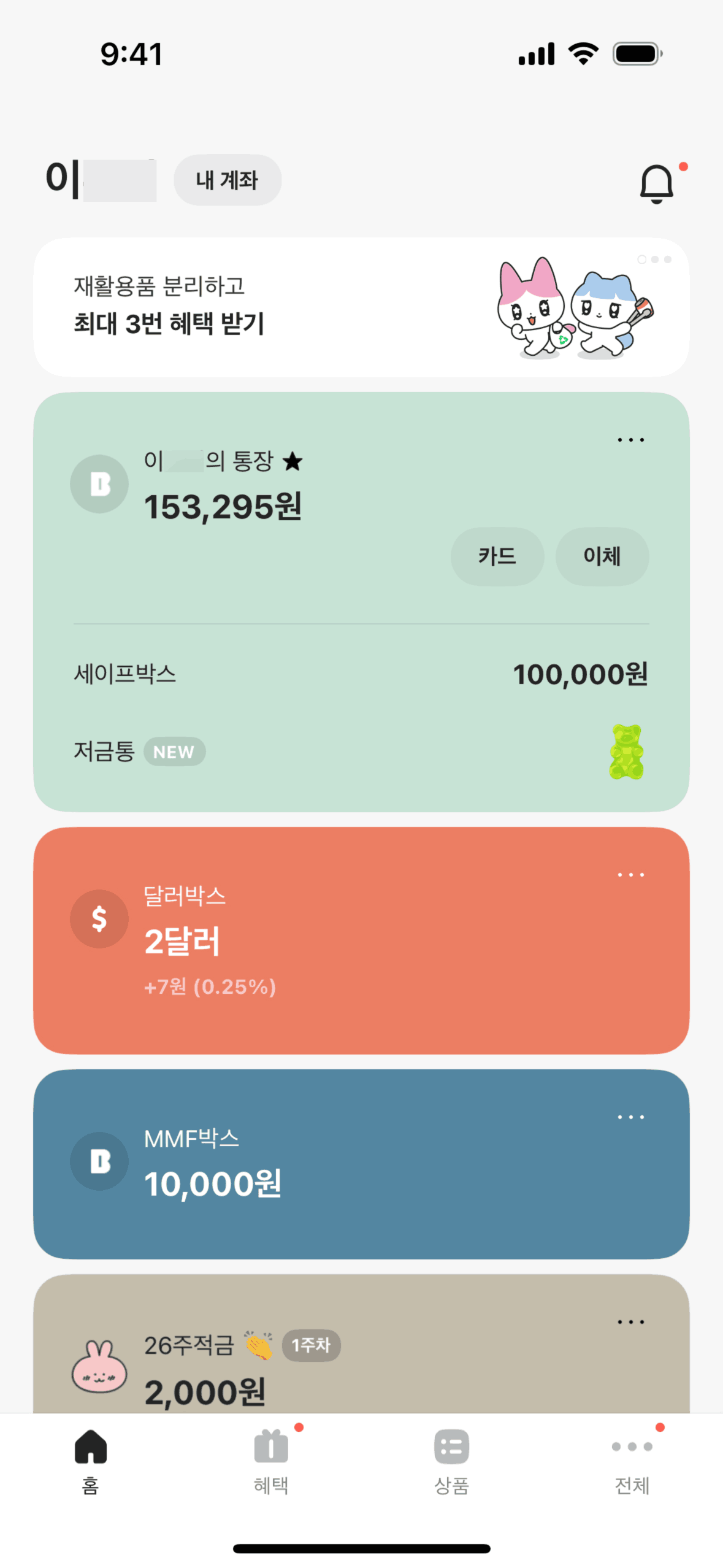The height and width of the screenshot is (1568, 723).
Task: Open more options on the MMF박스 card
Action: pyautogui.click(x=630, y=1117)
